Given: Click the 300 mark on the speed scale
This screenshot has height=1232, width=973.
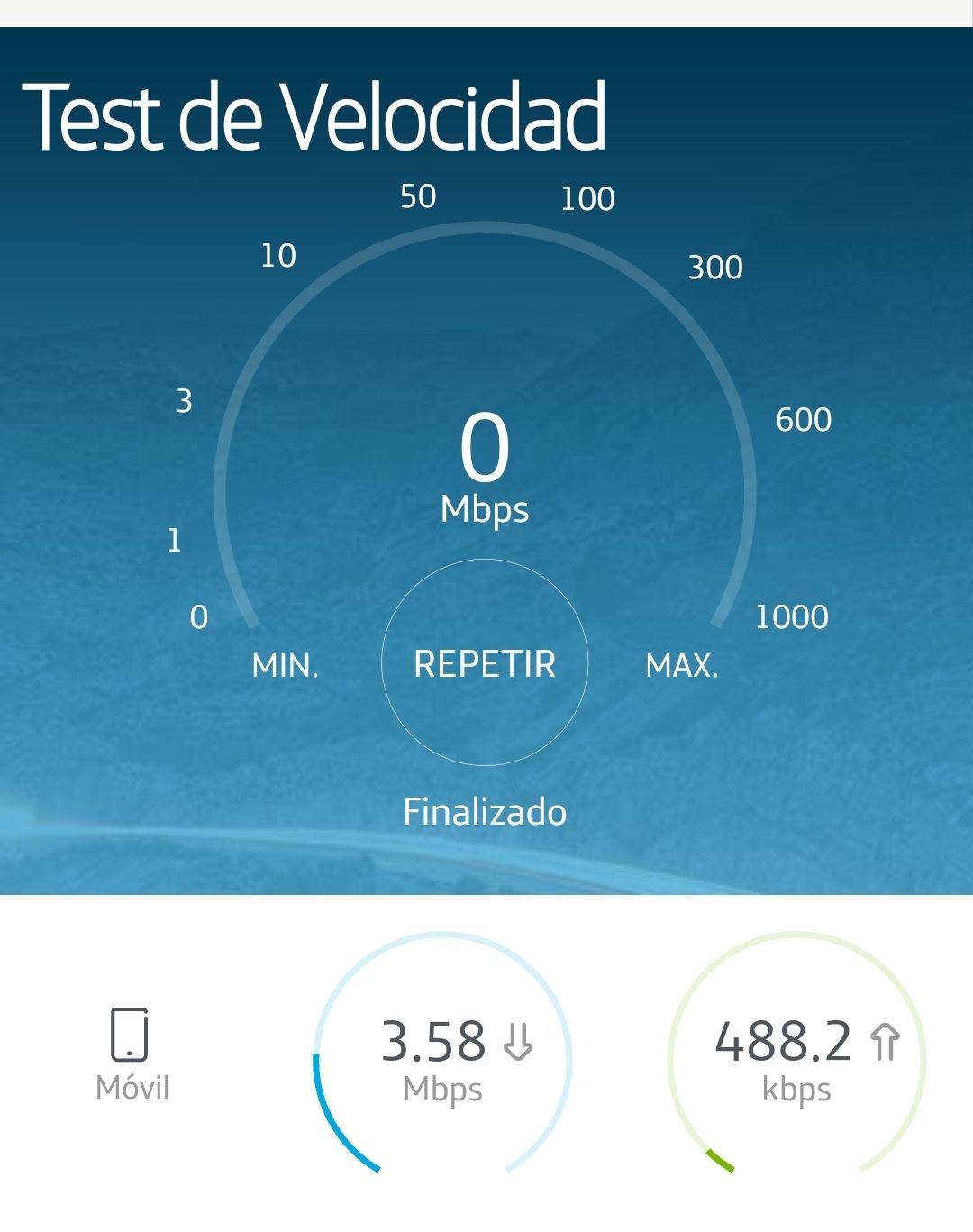Looking at the screenshot, I should [714, 267].
